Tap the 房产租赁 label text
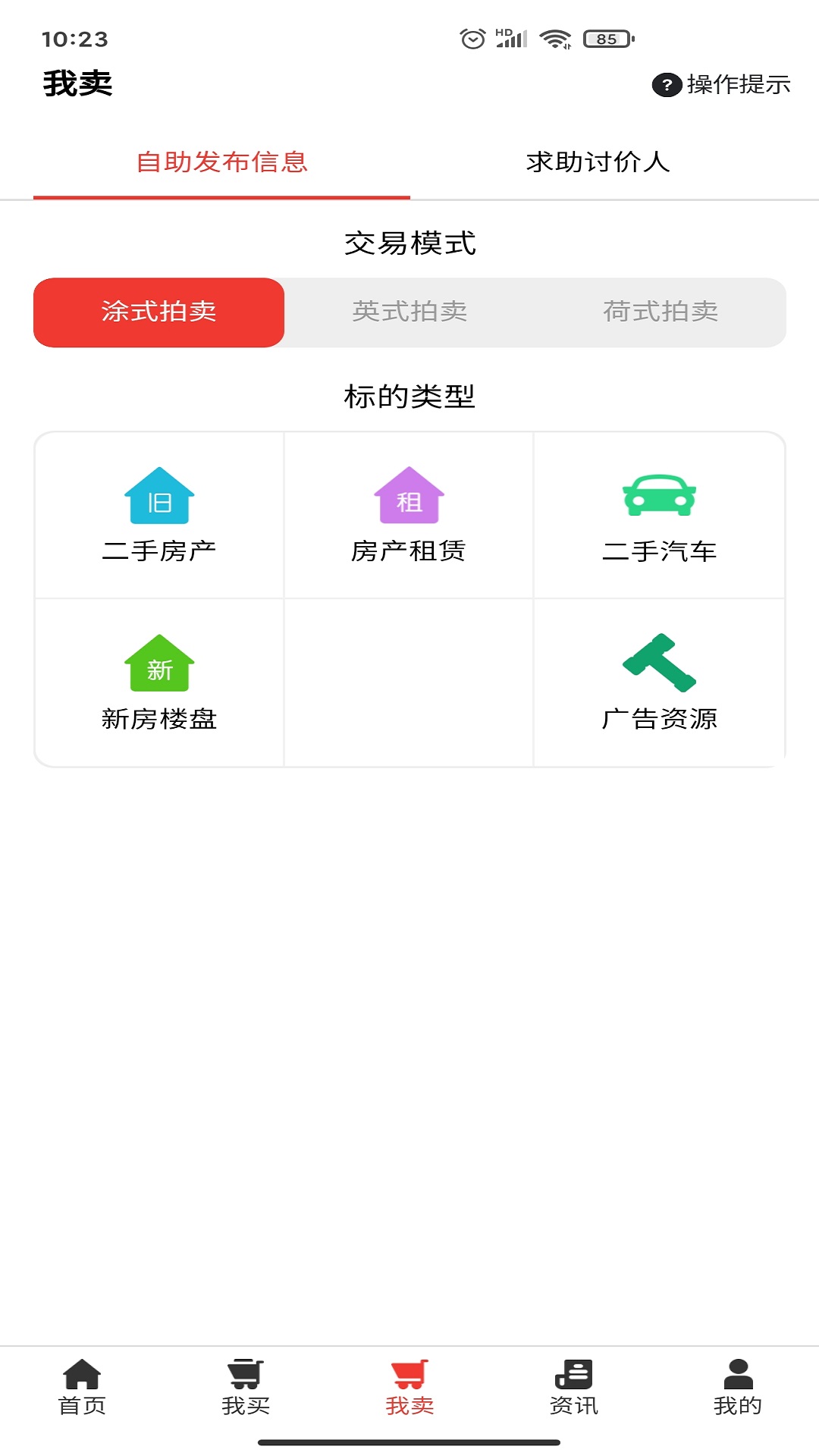 coord(409,554)
